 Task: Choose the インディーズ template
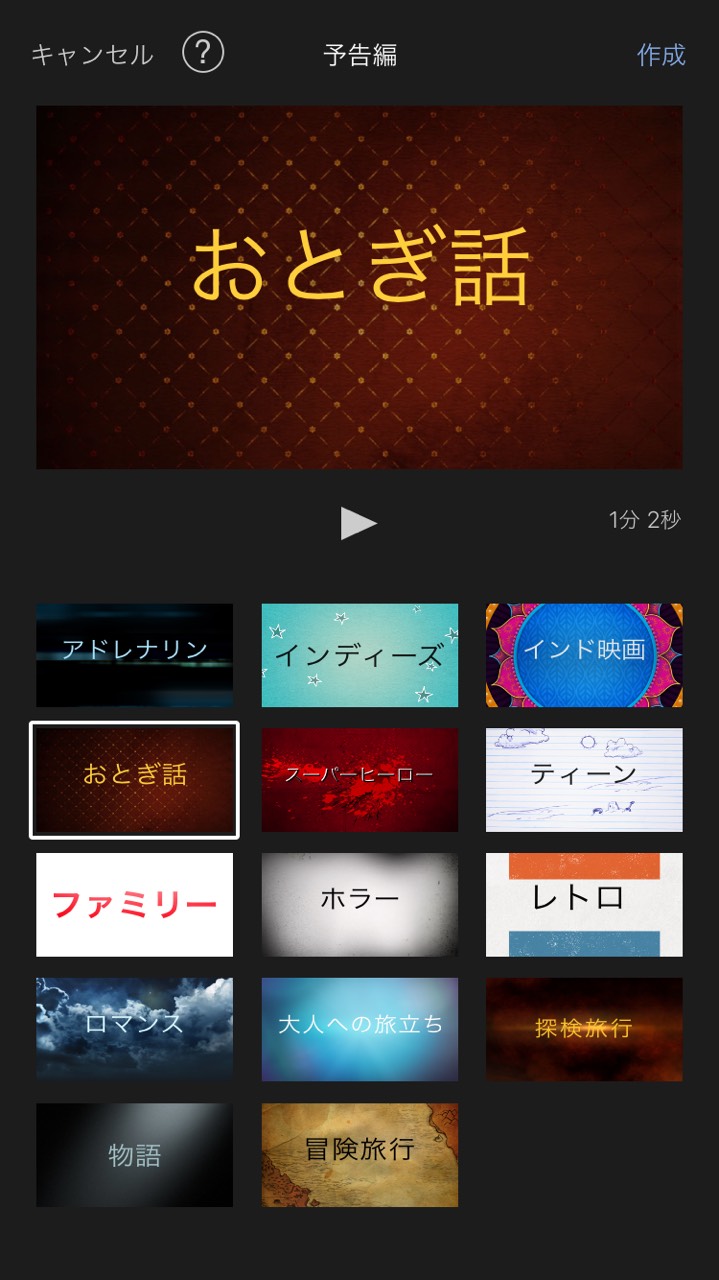click(x=360, y=655)
